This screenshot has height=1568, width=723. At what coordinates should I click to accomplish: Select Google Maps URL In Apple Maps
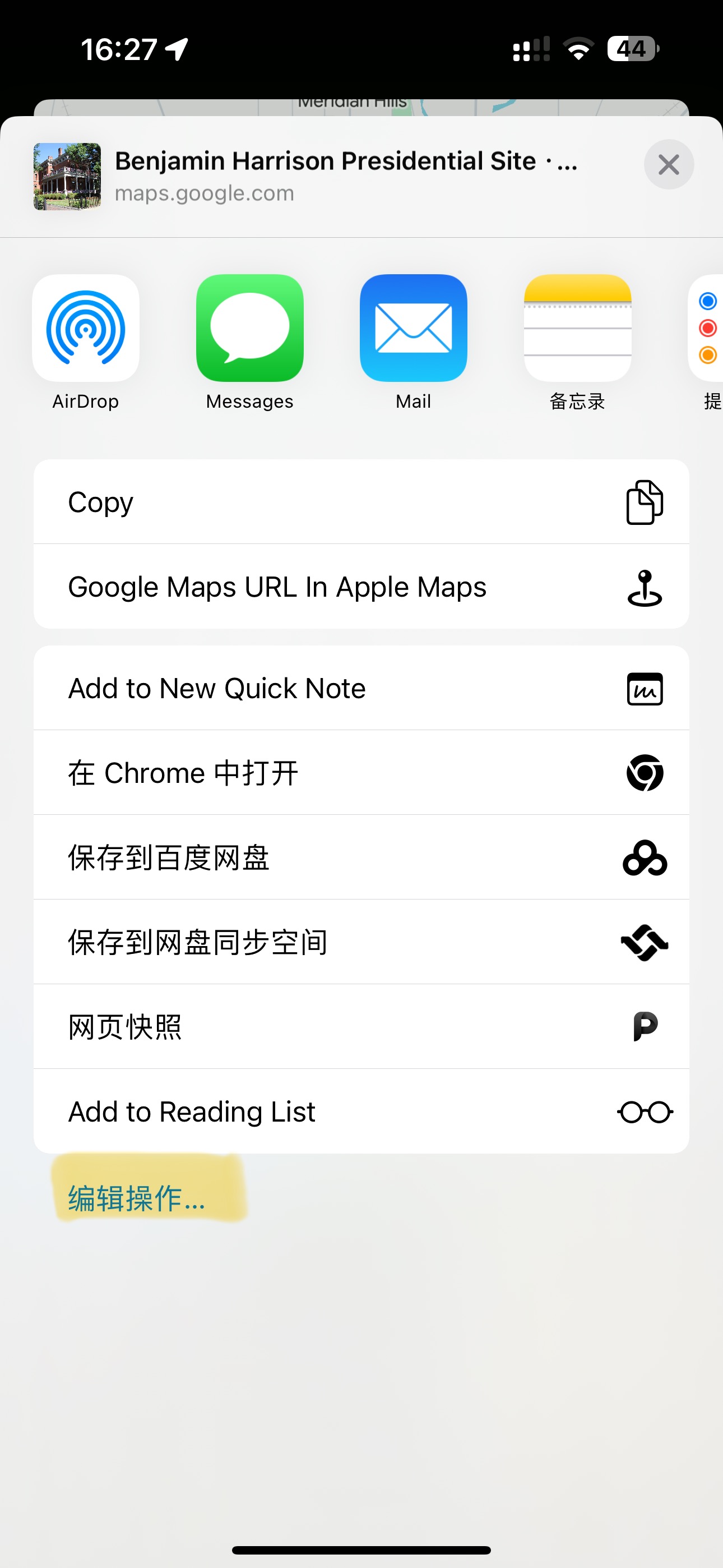pos(361,587)
